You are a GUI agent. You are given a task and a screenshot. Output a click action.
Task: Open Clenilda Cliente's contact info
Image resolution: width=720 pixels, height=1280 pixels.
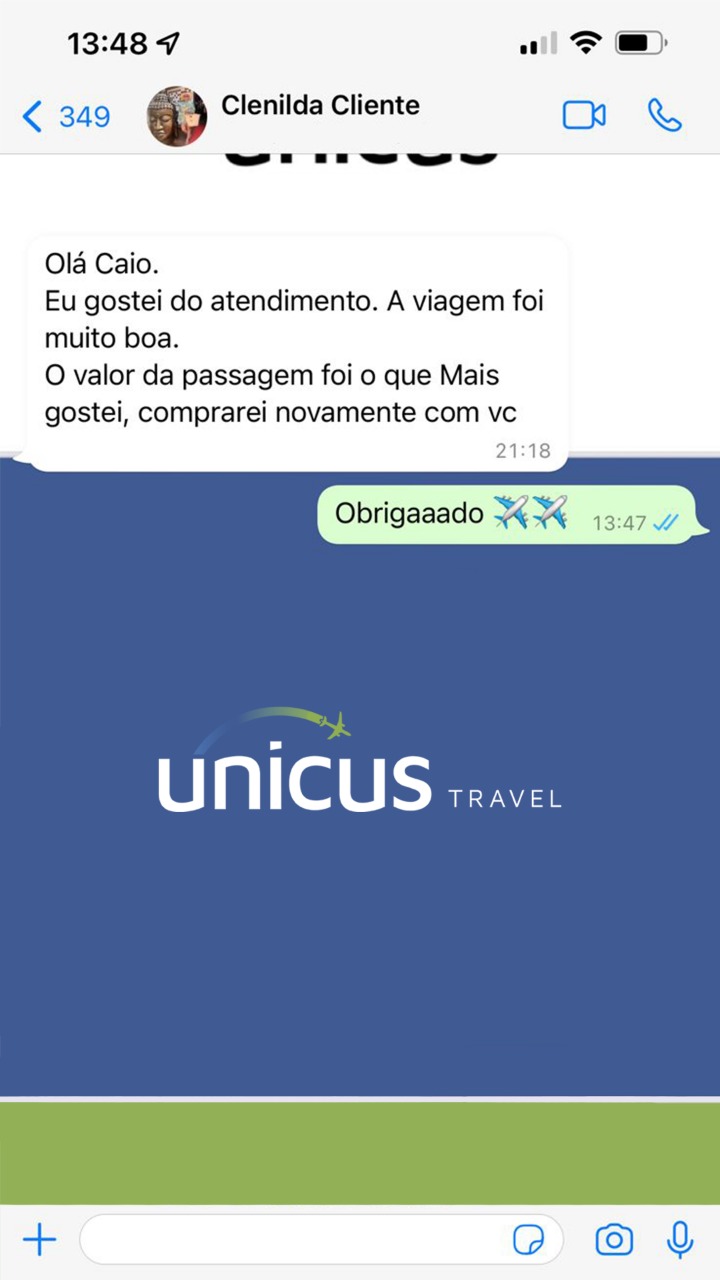(320, 106)
